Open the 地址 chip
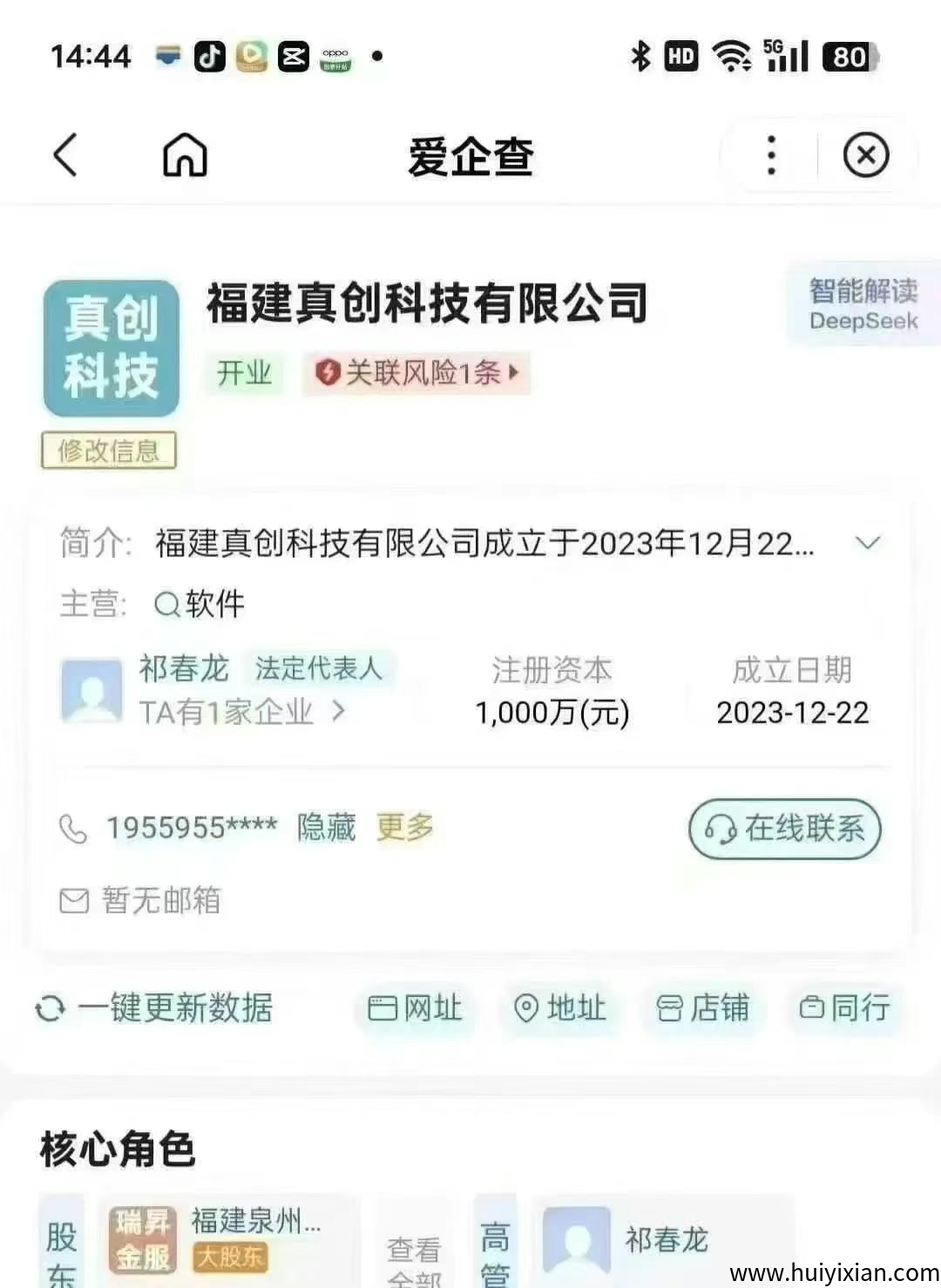Viewport: 941px width, 1288px height. (559, 1008)
